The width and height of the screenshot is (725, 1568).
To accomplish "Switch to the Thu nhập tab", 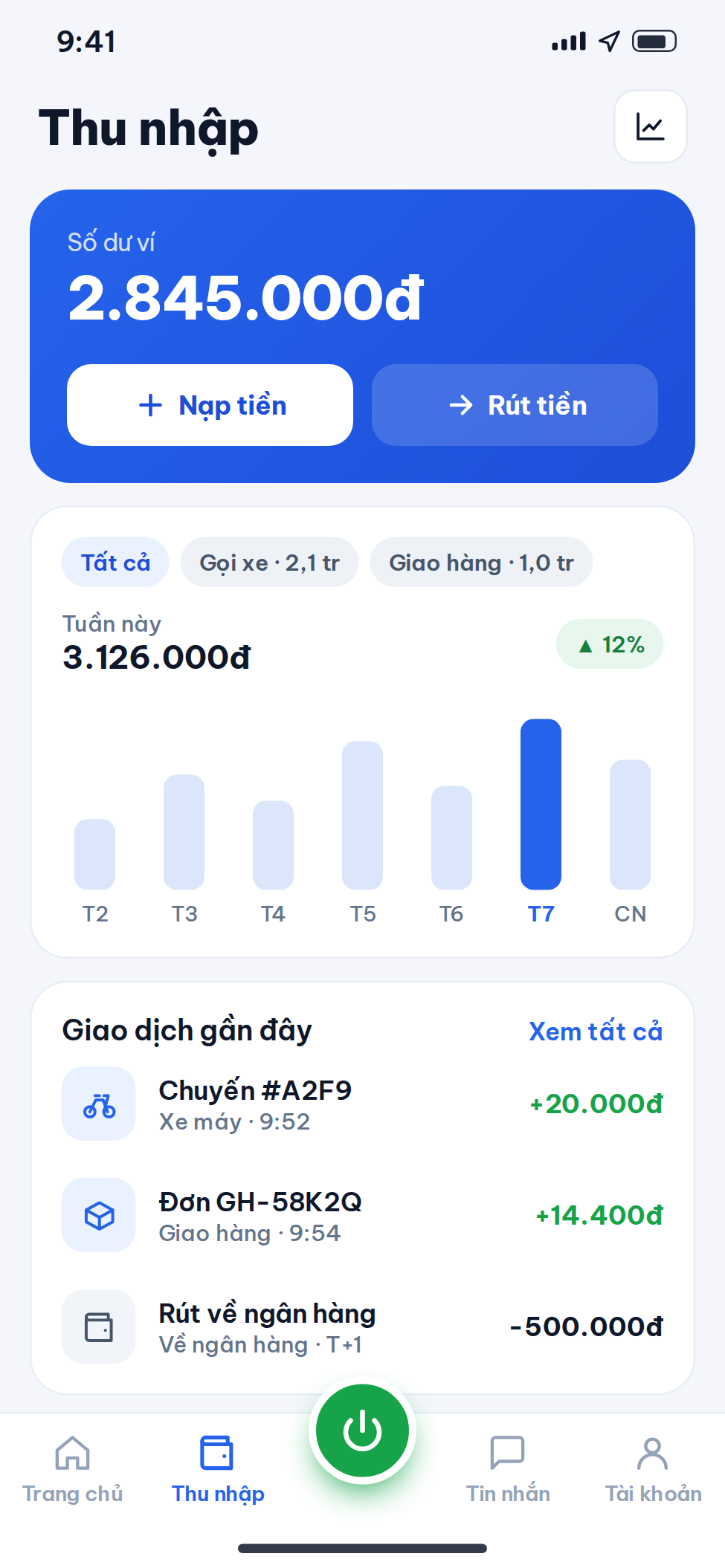I will [218, 1470].
